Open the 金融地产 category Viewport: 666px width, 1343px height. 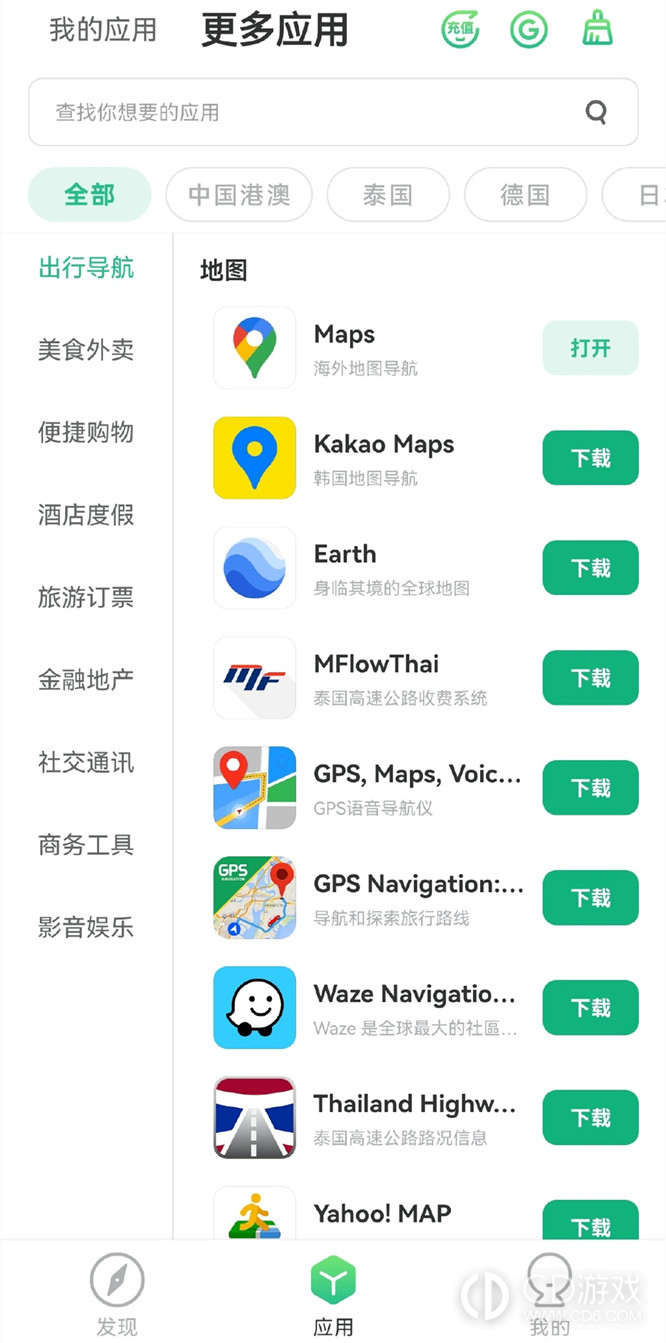[86, 680]
